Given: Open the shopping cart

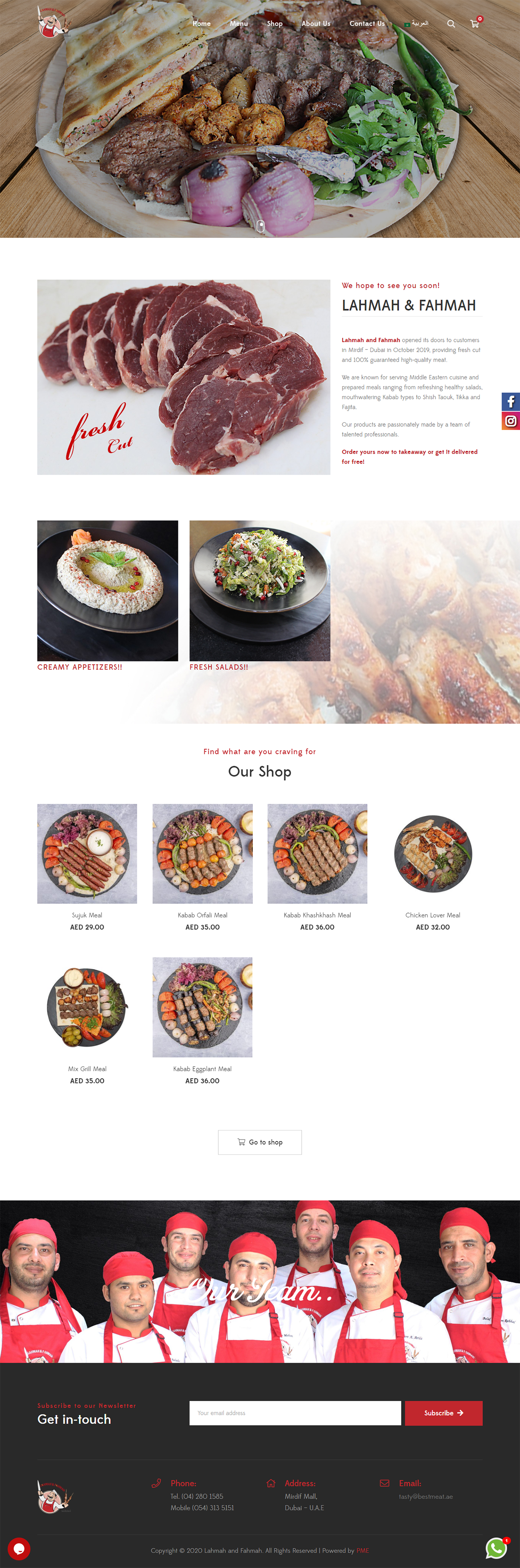Looking at the screenshot, I should pos(475,24).
